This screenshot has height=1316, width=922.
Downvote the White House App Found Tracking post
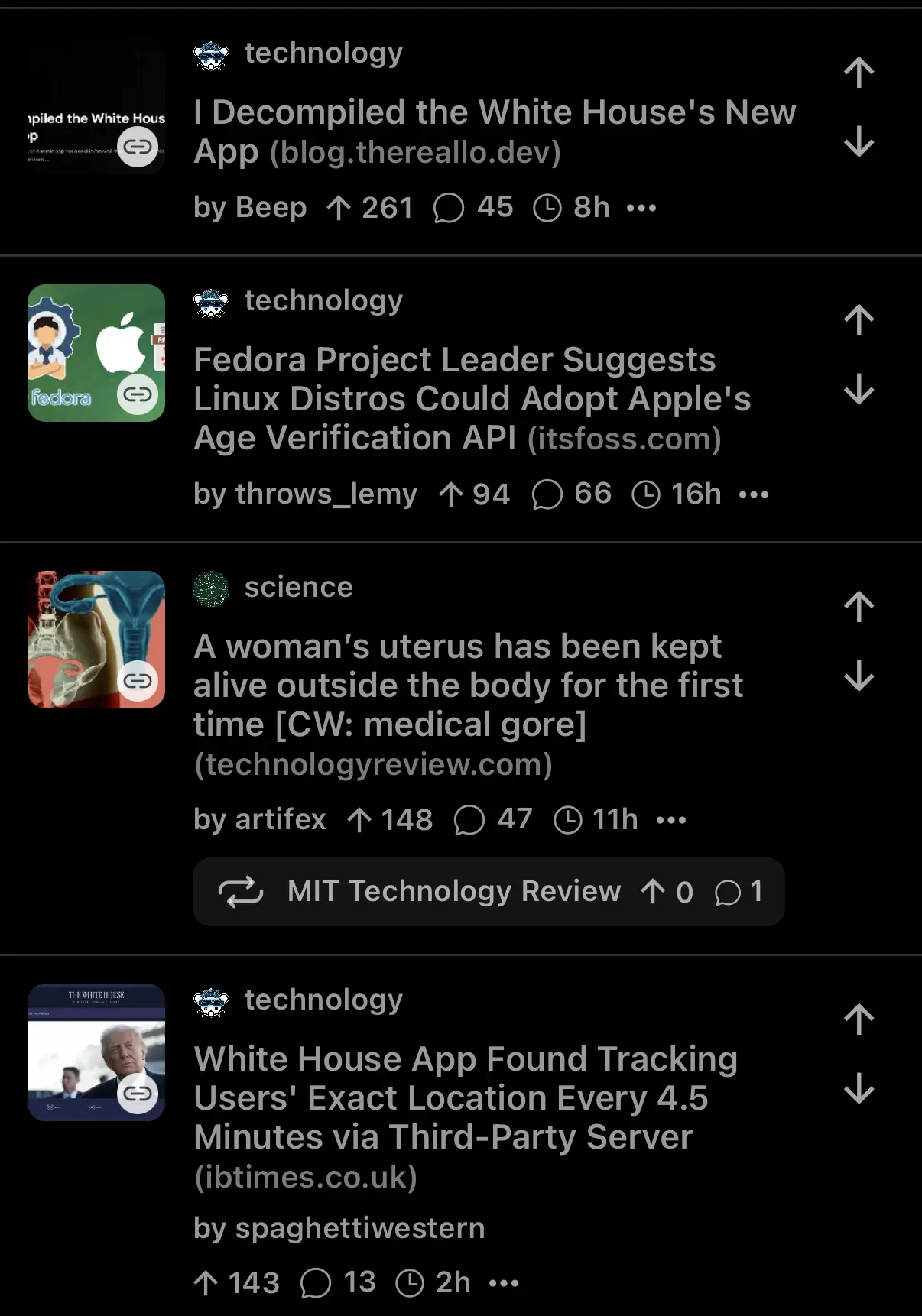(x=859, y=1088)
